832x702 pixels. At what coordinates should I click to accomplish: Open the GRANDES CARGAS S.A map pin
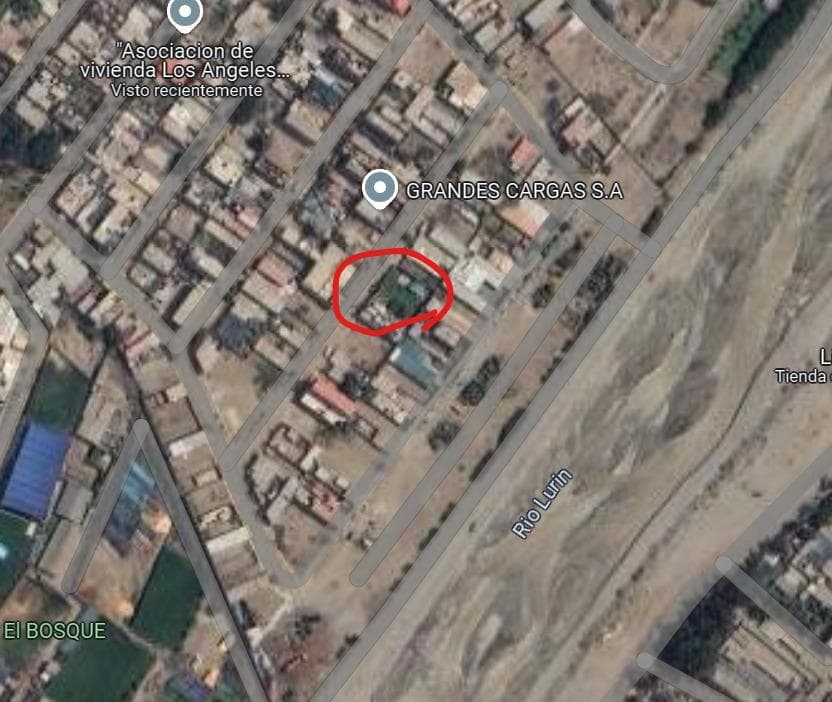click(378, 187)
